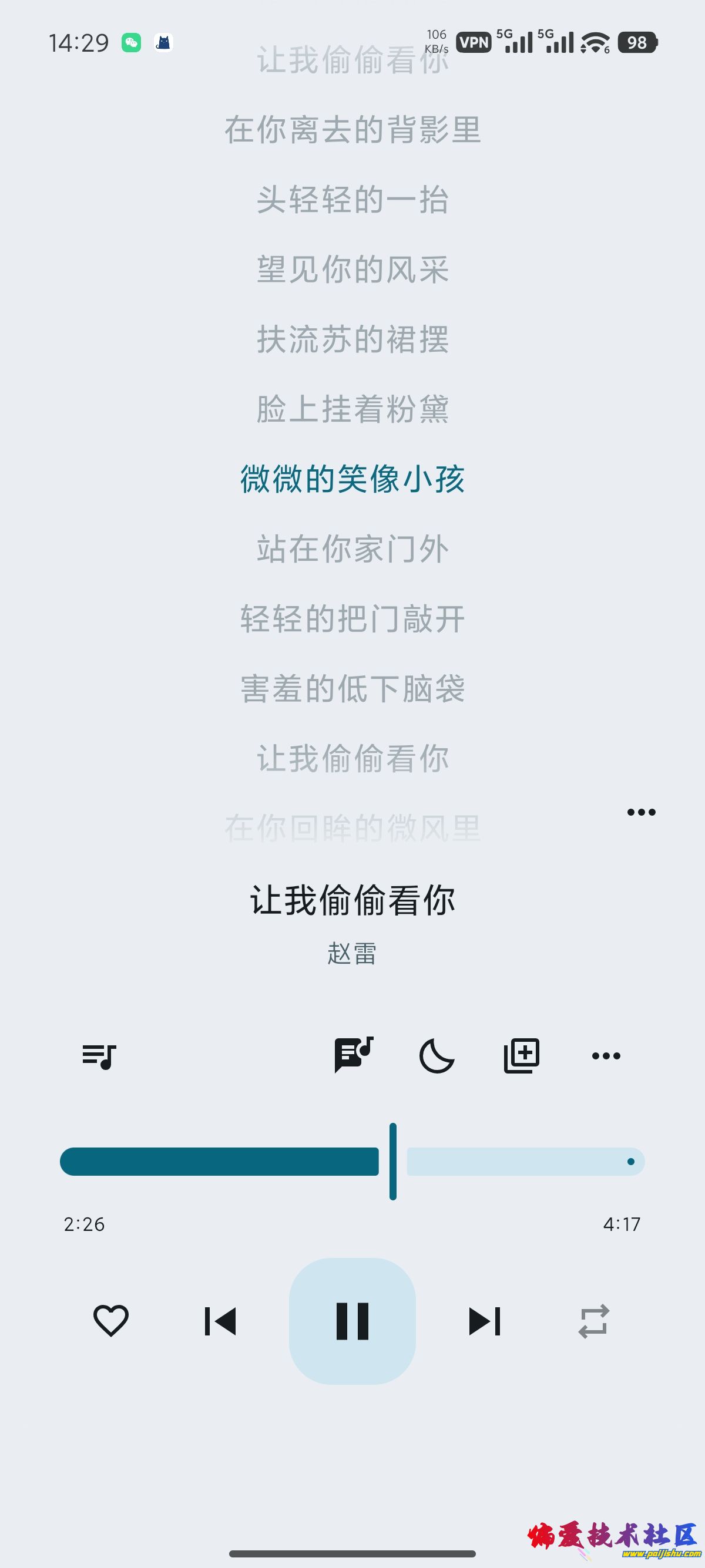Skip to the next track
The height and width of the screenshot is (1568, 705).
(x=484, y=1320)
